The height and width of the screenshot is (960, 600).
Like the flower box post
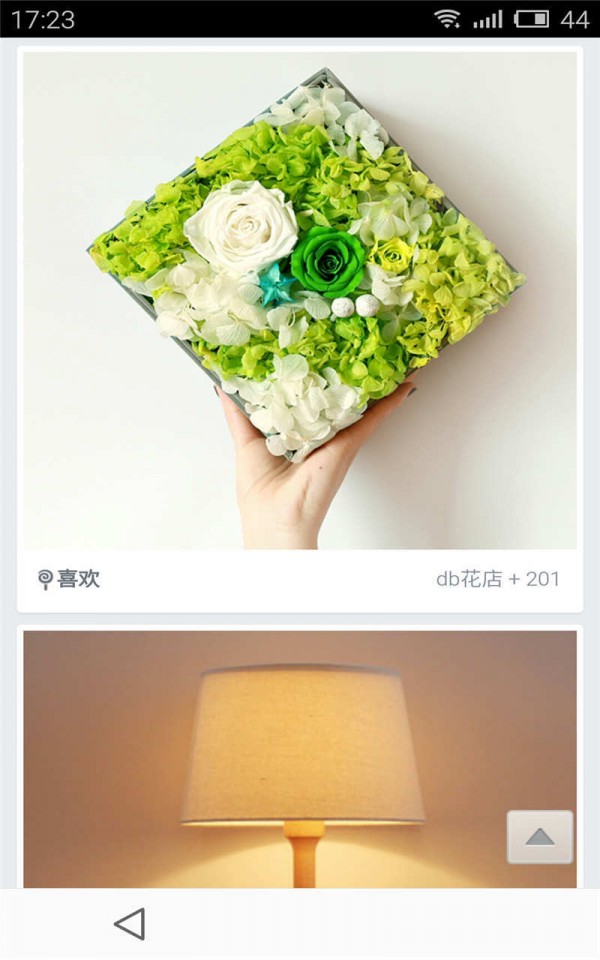coord(69,579)
